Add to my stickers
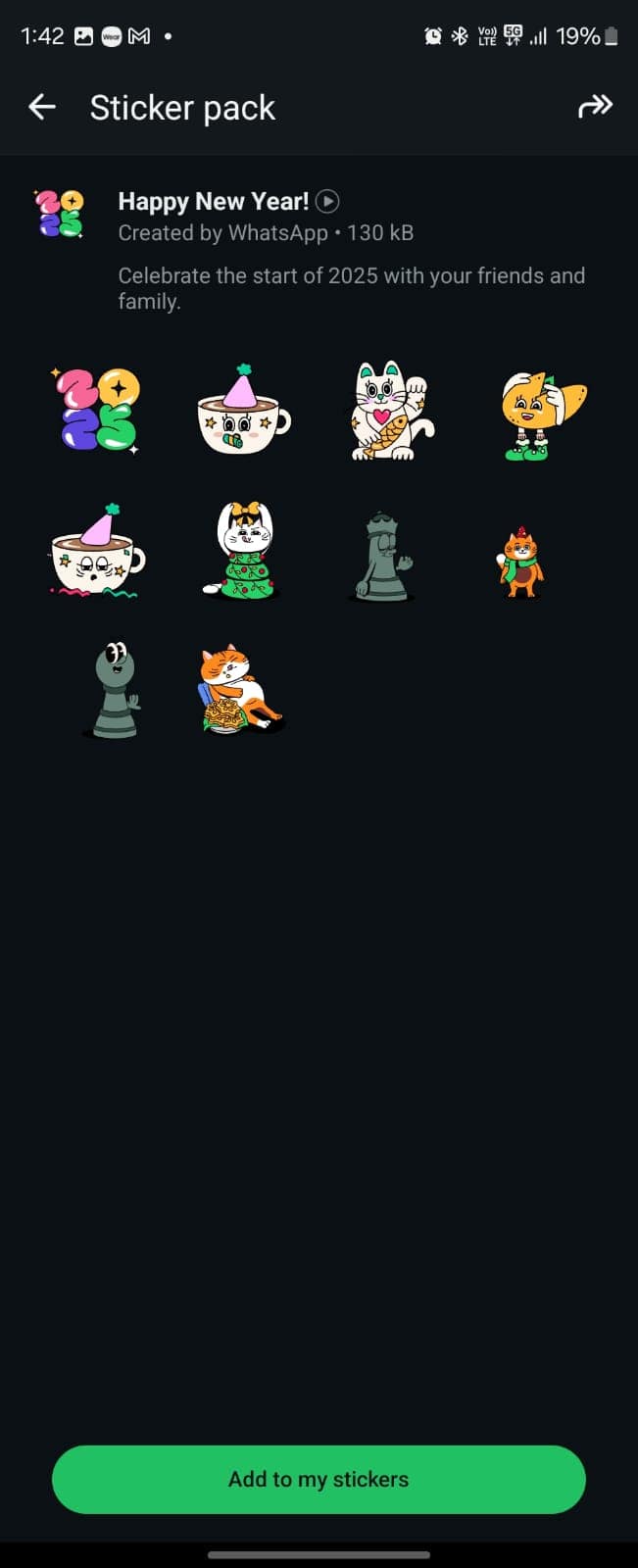The width and height of the screenshot is (638, 1568). pos(319,1479)
